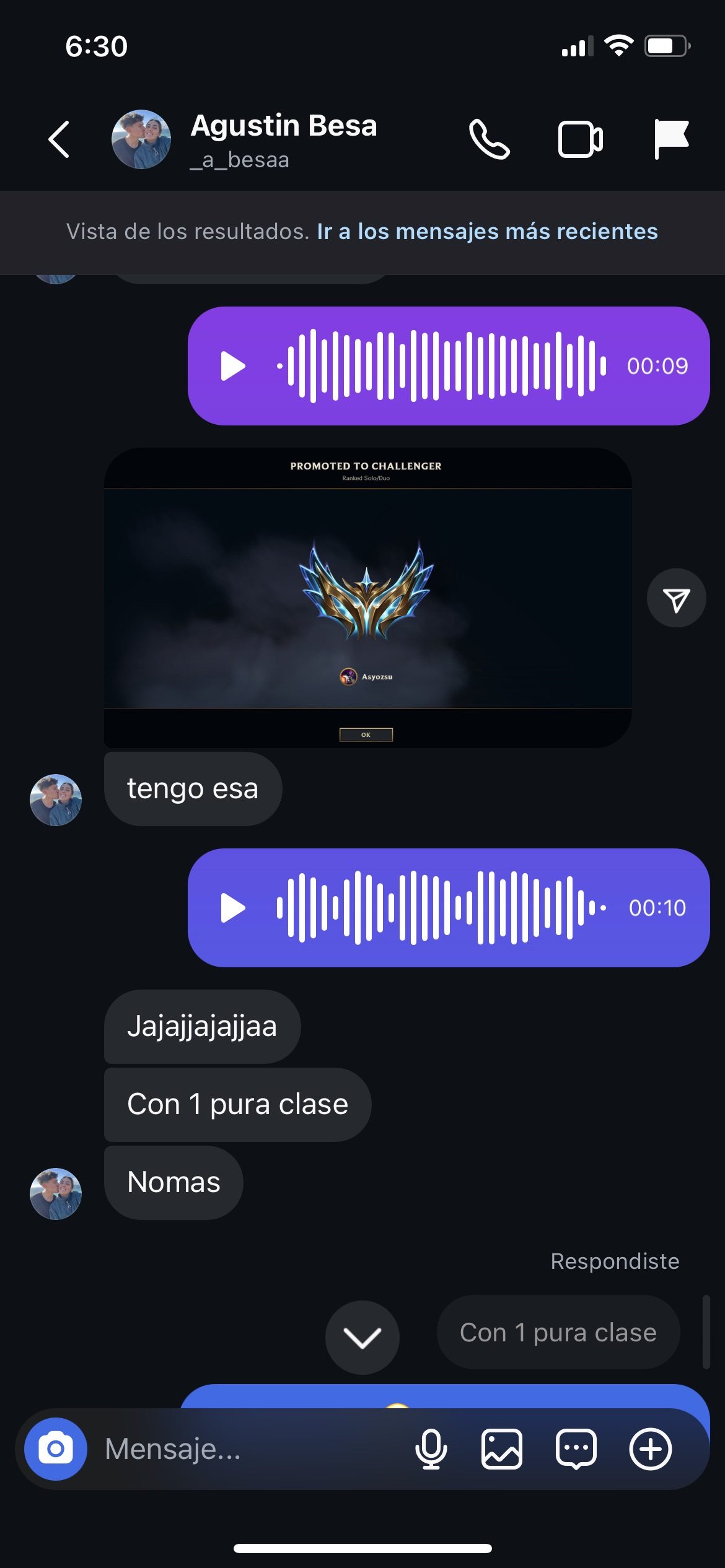Record a voice message with microphone
725x1568 pixels.
(x=431, y=1449)
